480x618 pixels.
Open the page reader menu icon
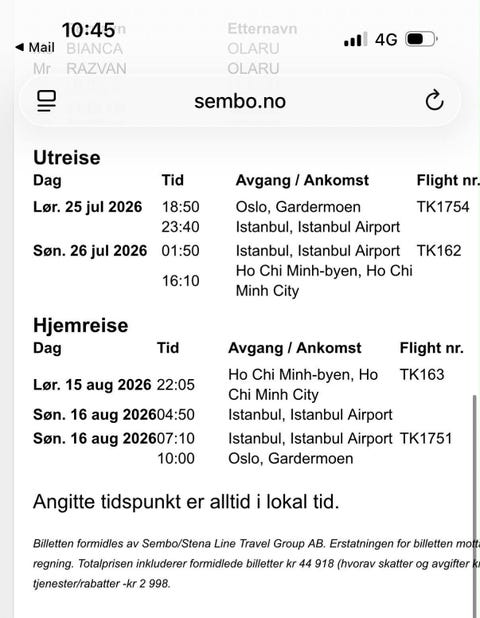(47, 101)
